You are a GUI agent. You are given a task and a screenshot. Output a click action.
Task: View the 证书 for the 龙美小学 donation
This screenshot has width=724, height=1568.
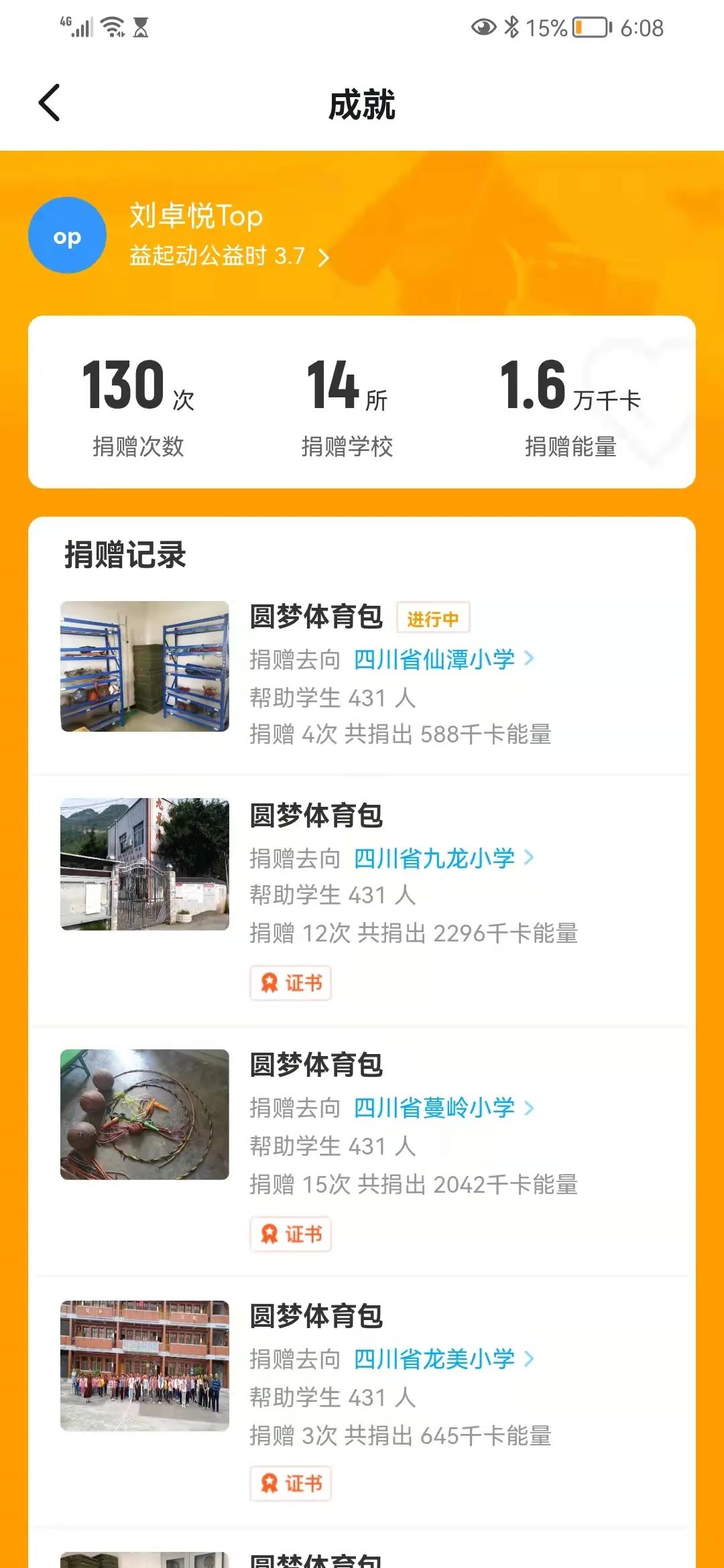tap(291, 1484)
